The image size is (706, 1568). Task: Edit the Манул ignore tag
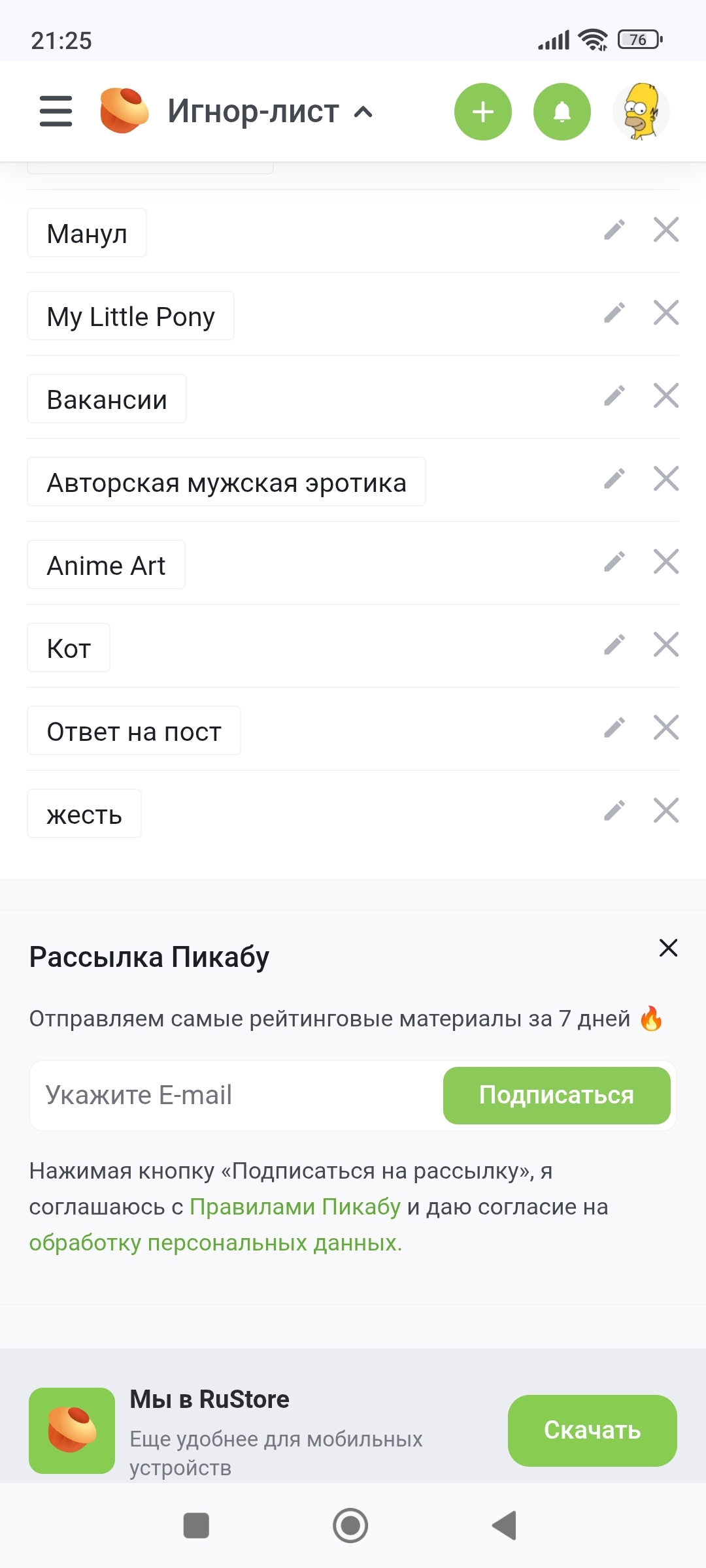click(x=614, y=230)
